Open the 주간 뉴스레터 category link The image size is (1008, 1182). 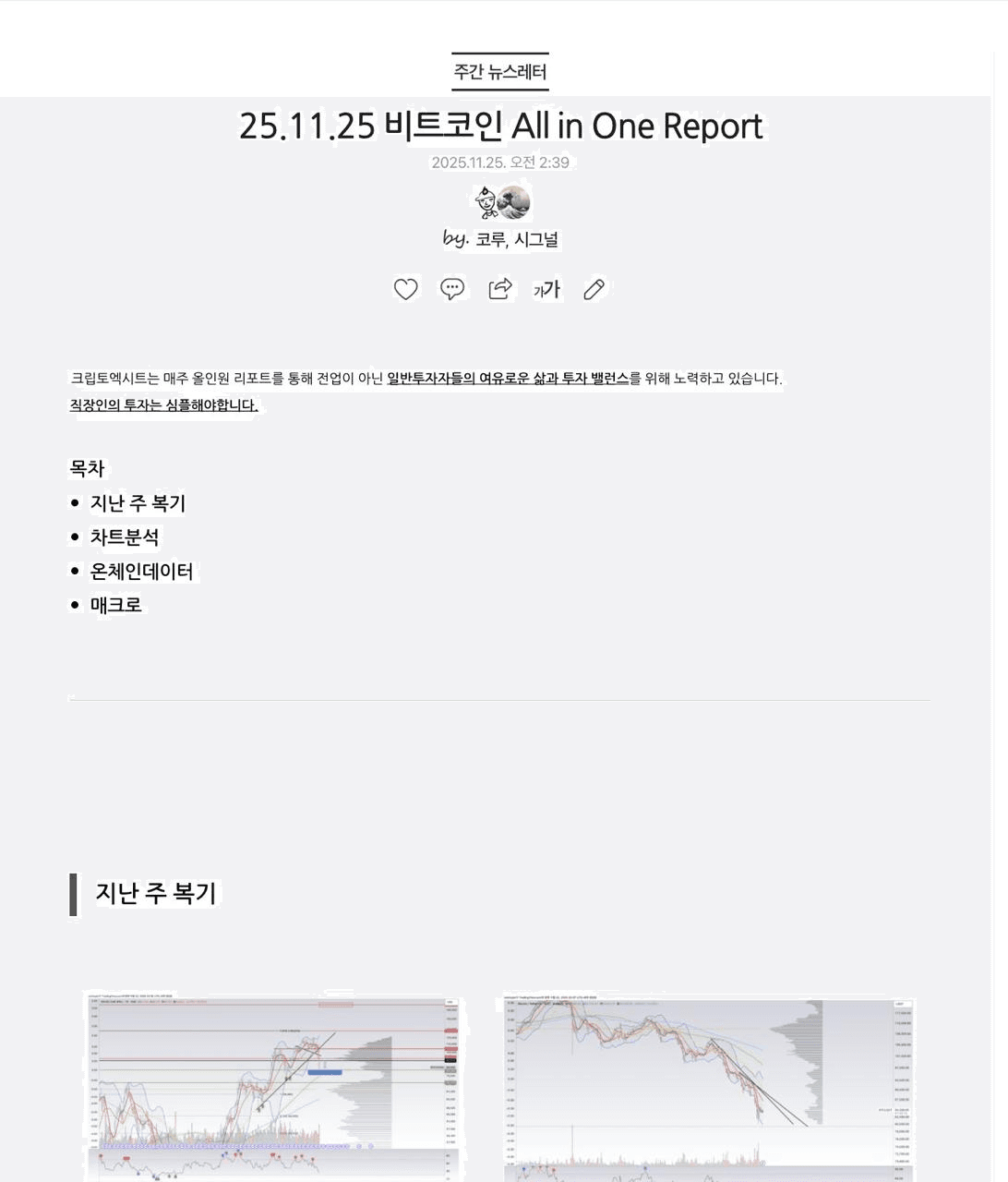(x=500, y=72)
